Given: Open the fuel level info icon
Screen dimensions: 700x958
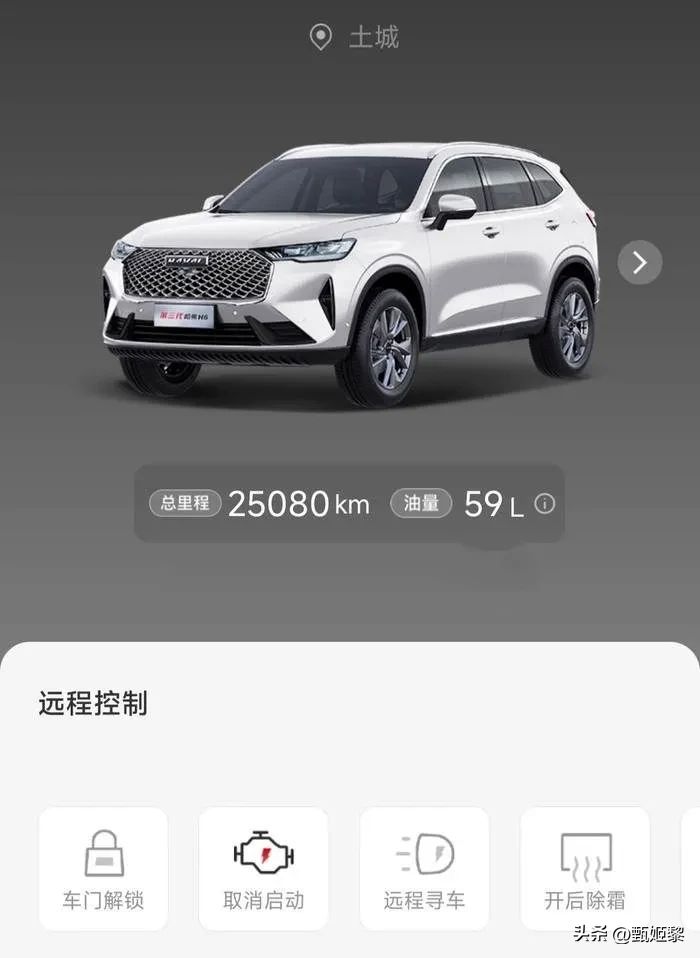Looking at the screenshot, I should pyautogui.click(x=545, y=504).
